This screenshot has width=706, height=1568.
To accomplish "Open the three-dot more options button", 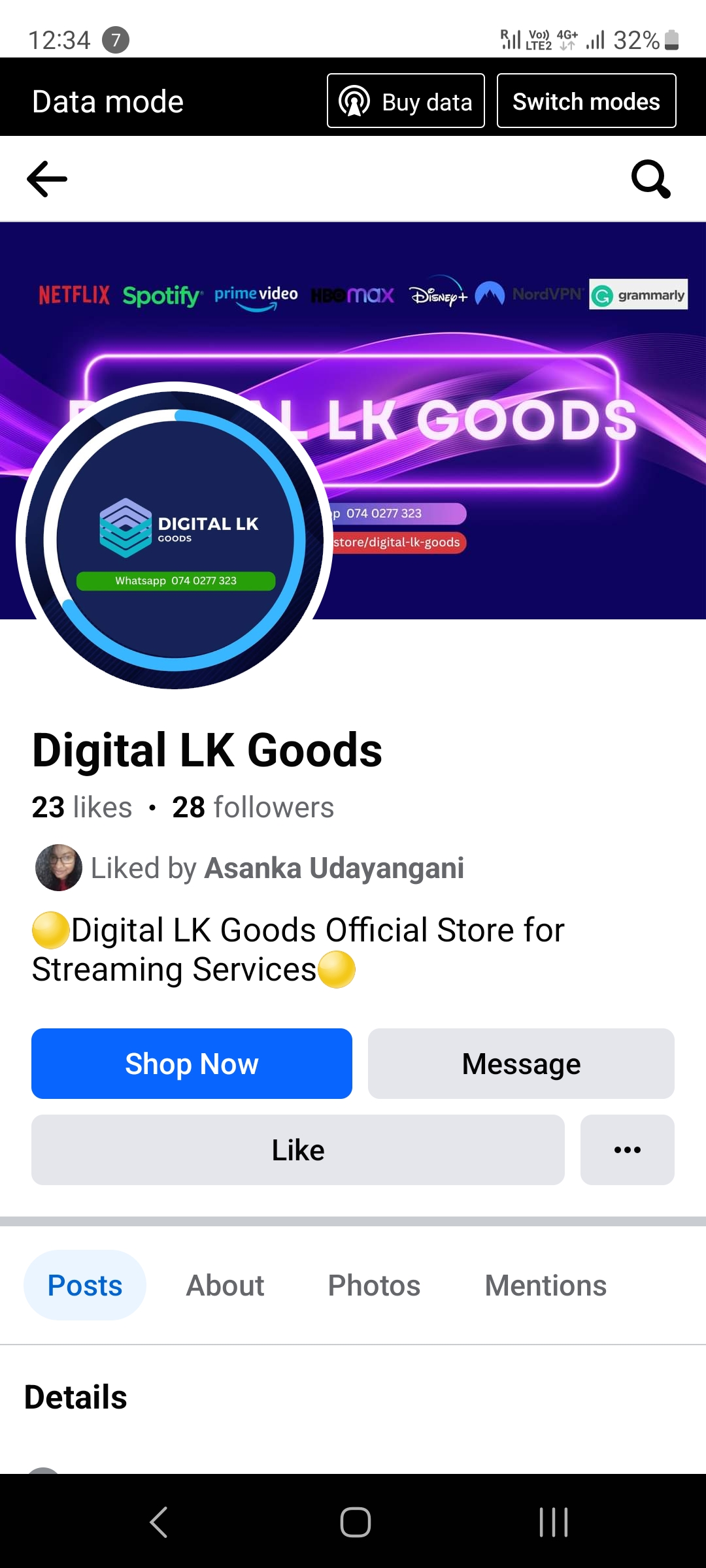I will [628, 1150].
